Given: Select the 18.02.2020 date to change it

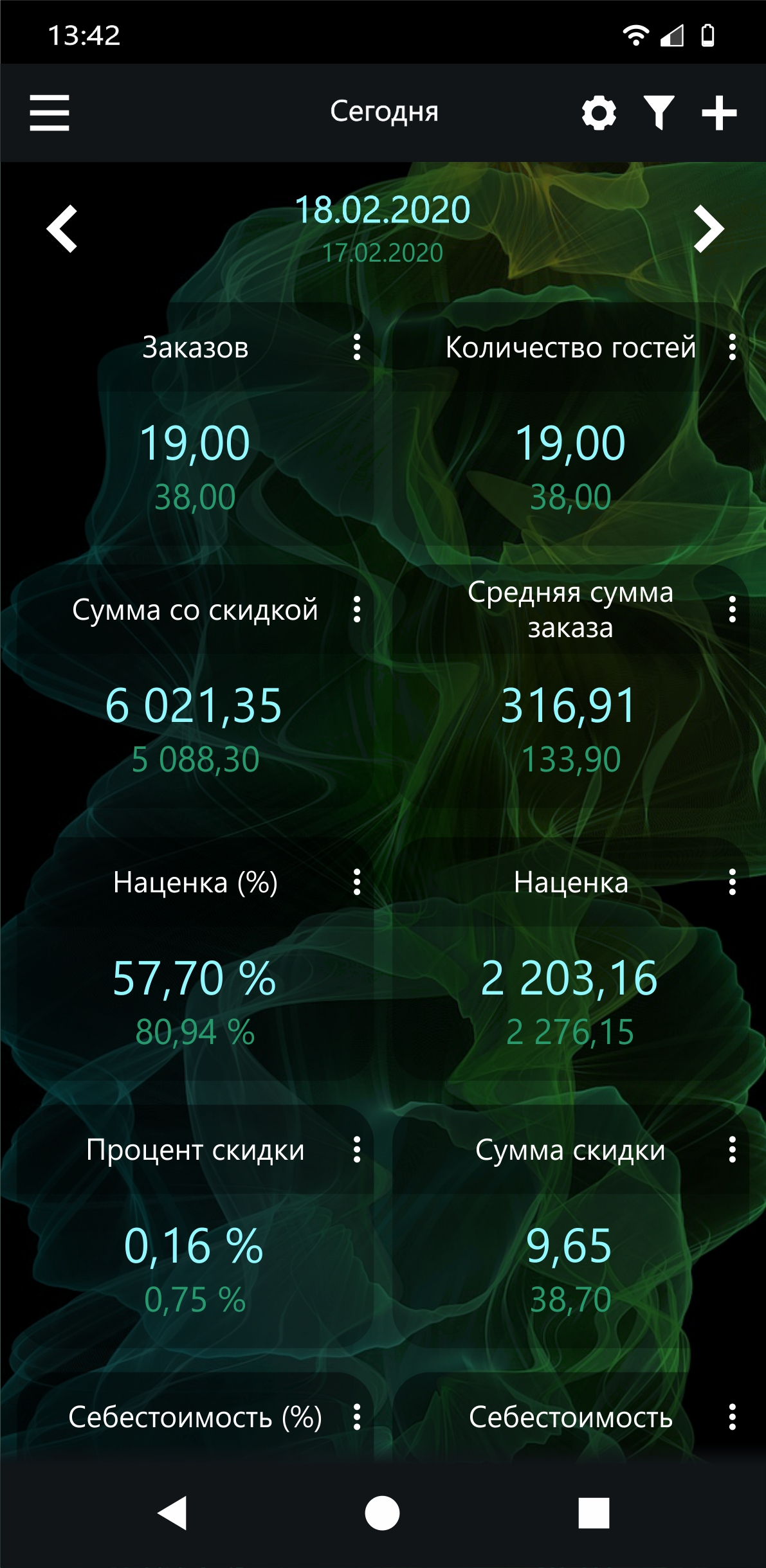Looking at the screenshot, I should pyautogui.click(x=383, y=210).
